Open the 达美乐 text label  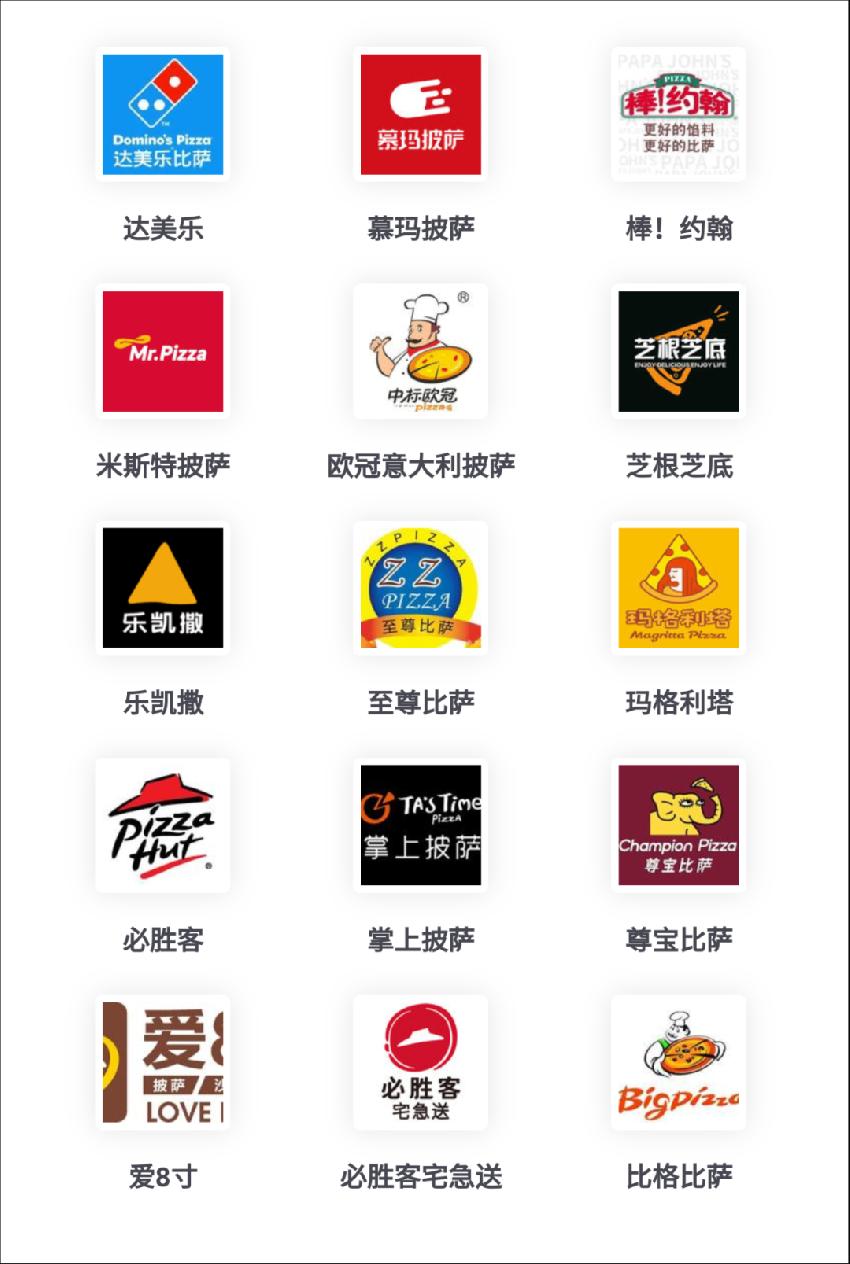click(162, 228)
